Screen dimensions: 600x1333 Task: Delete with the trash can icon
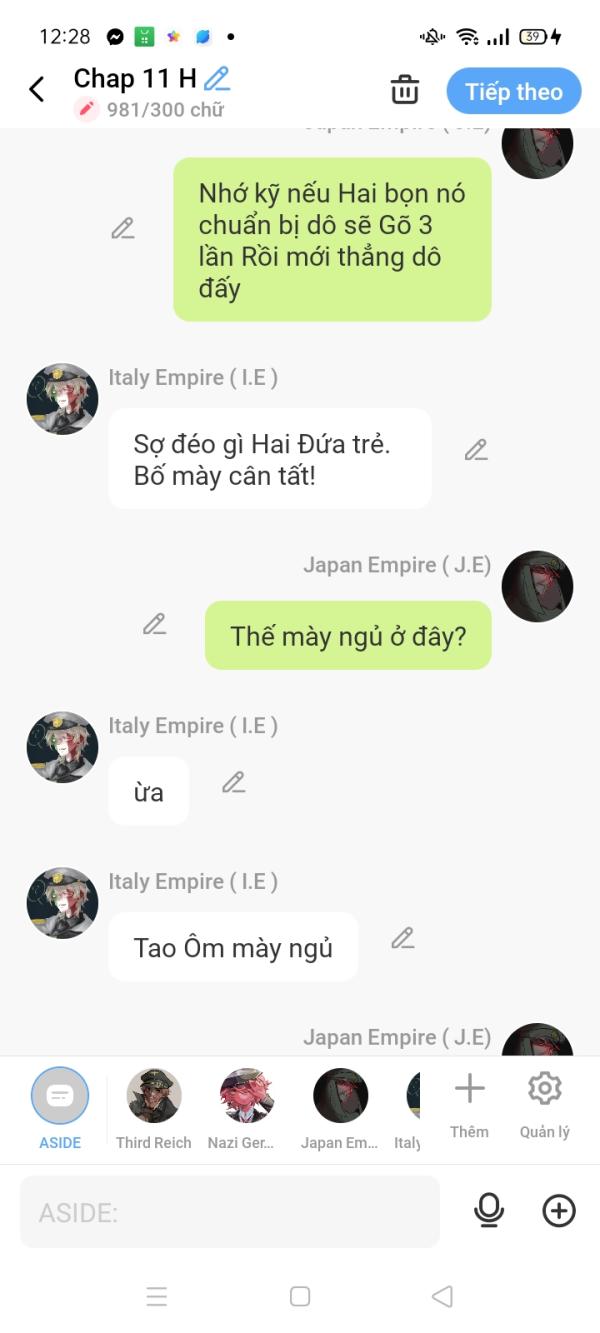[404, 90]
